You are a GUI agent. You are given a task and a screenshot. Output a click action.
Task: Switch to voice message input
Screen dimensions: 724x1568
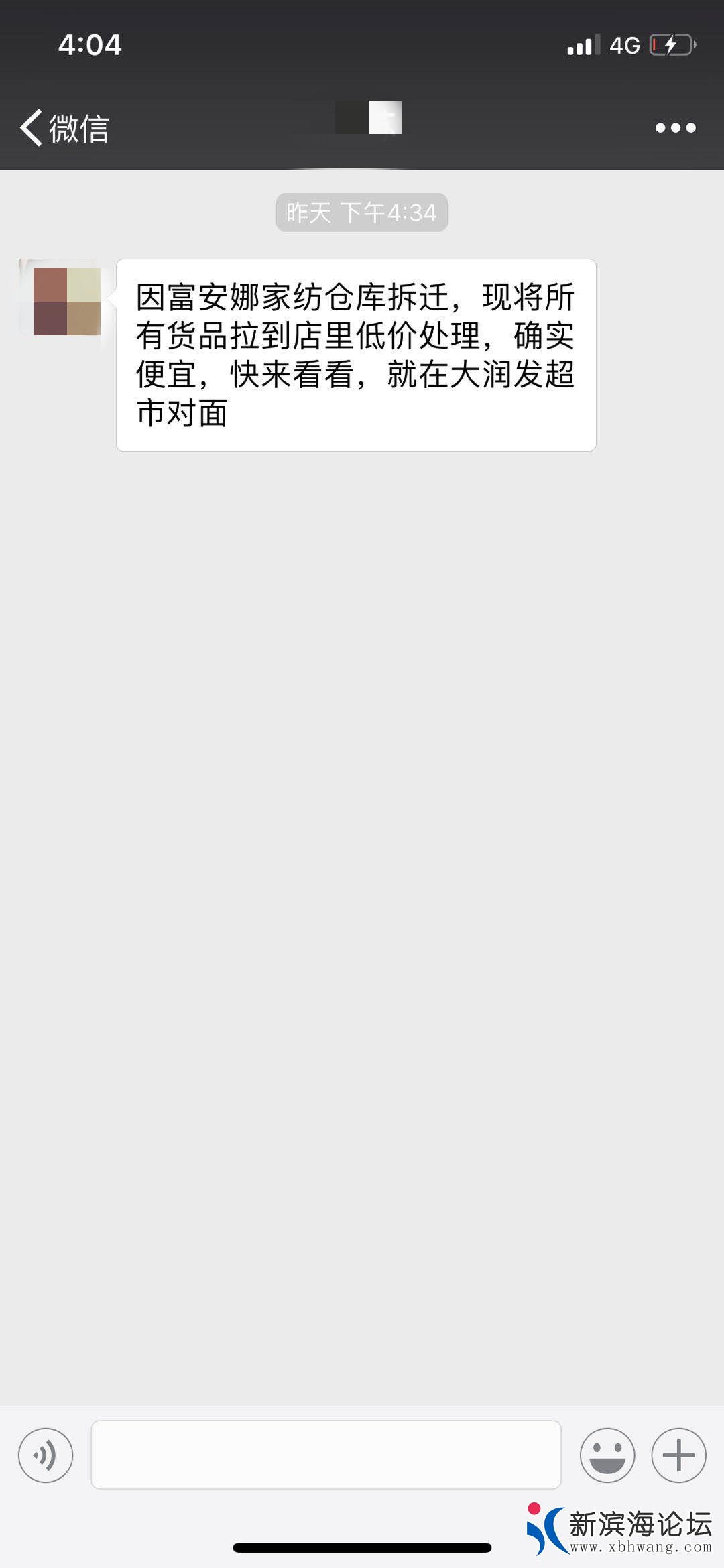pyautogui.click(x=46, y=1455)
